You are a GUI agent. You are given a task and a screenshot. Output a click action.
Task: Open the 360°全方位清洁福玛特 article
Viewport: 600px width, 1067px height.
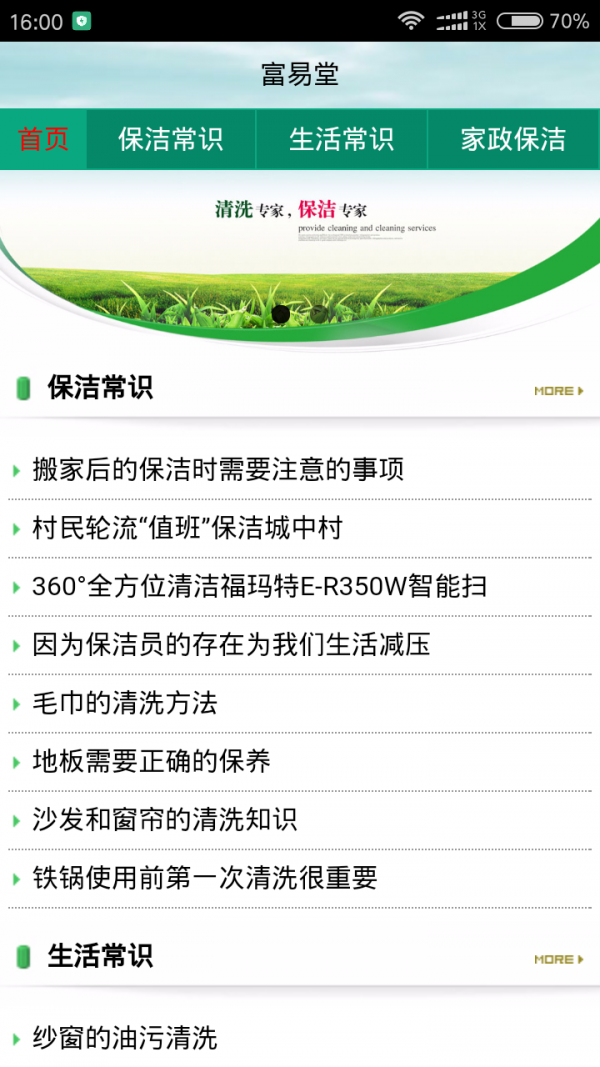259,586
